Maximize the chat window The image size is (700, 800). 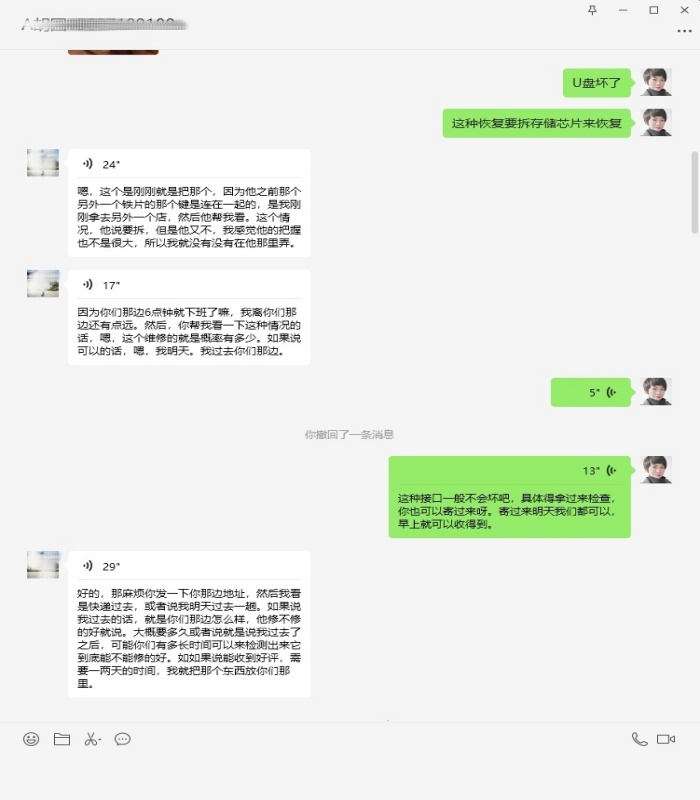tap(654, 10)
